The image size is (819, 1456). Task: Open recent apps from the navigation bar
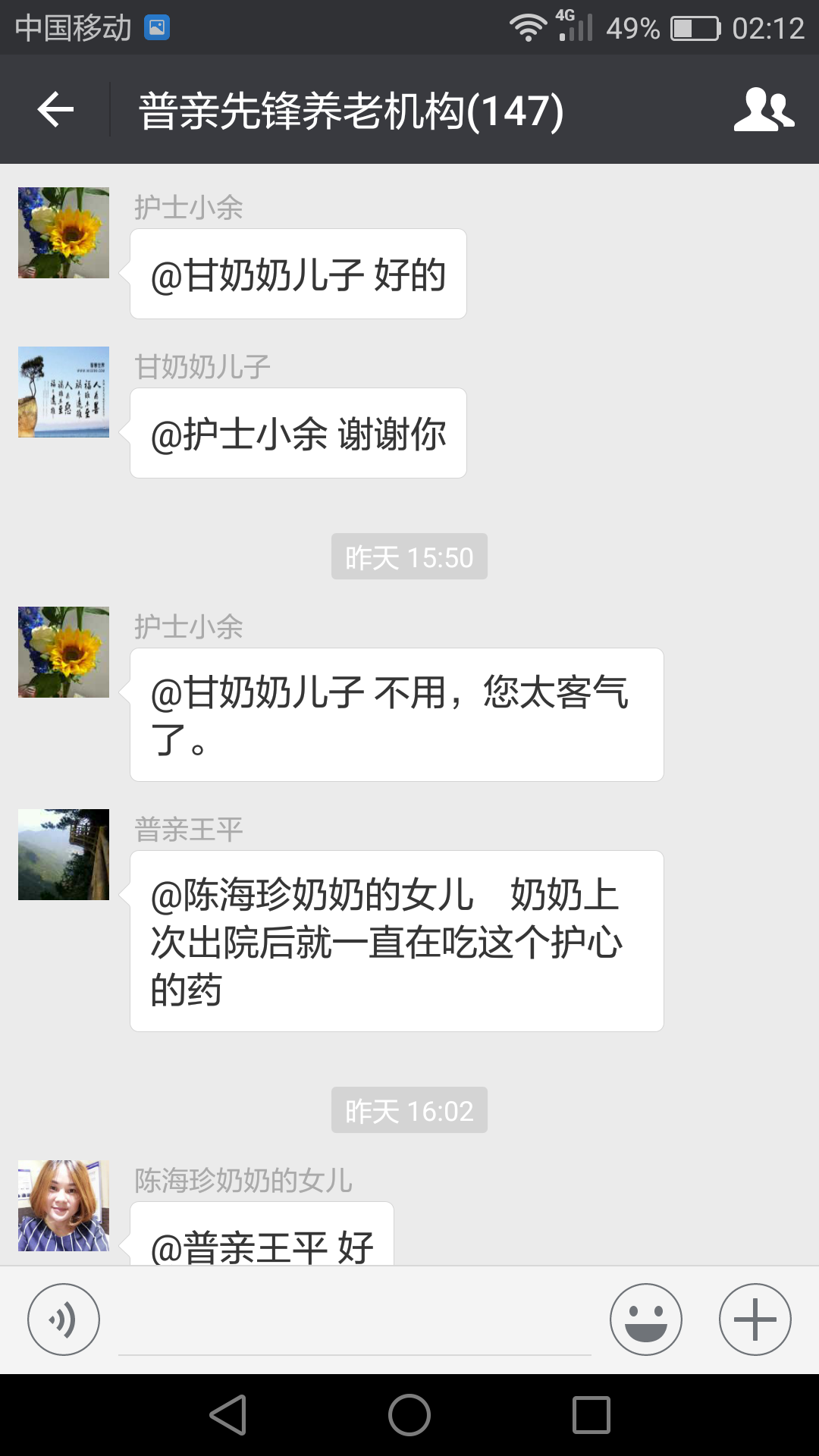591,1415
